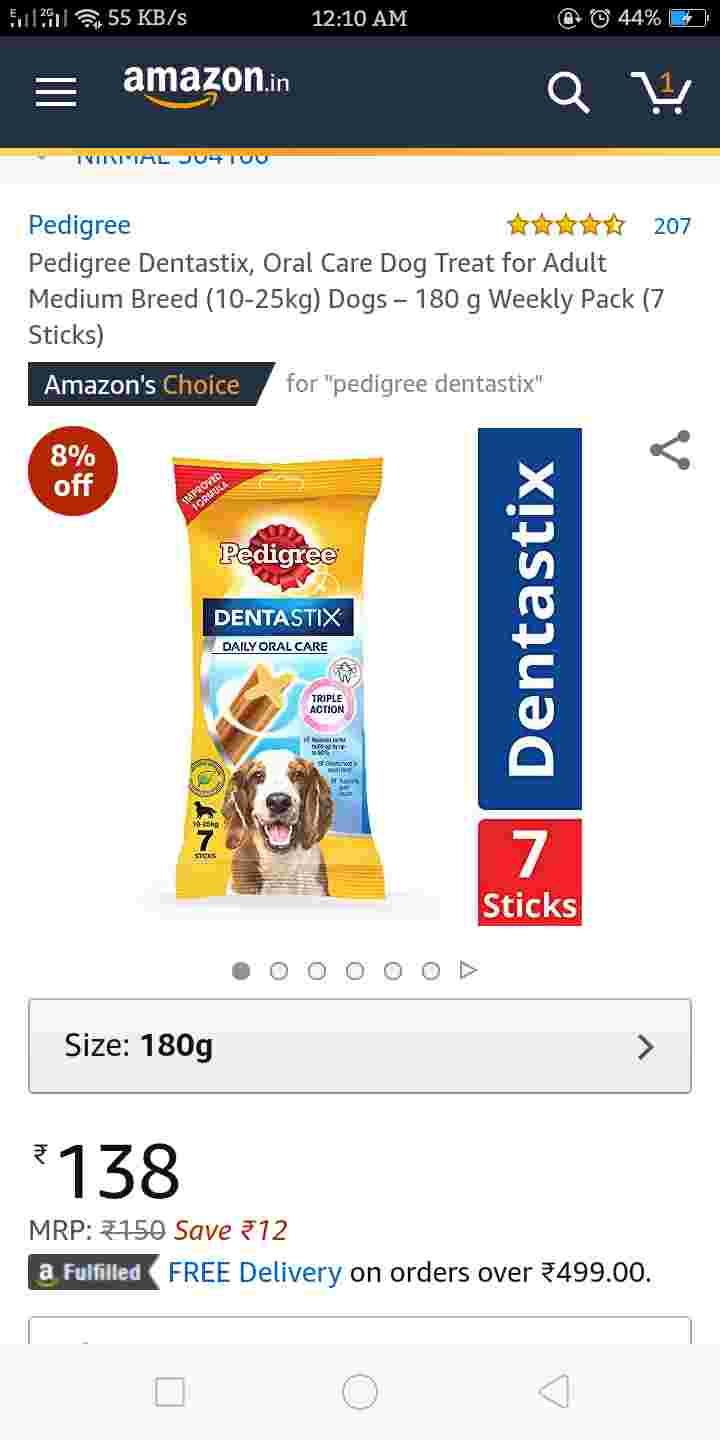Image resolution: width=720 pixels, height=1440 pixels.
Task: View the 207 customer ratings
Action: (671, 226)
